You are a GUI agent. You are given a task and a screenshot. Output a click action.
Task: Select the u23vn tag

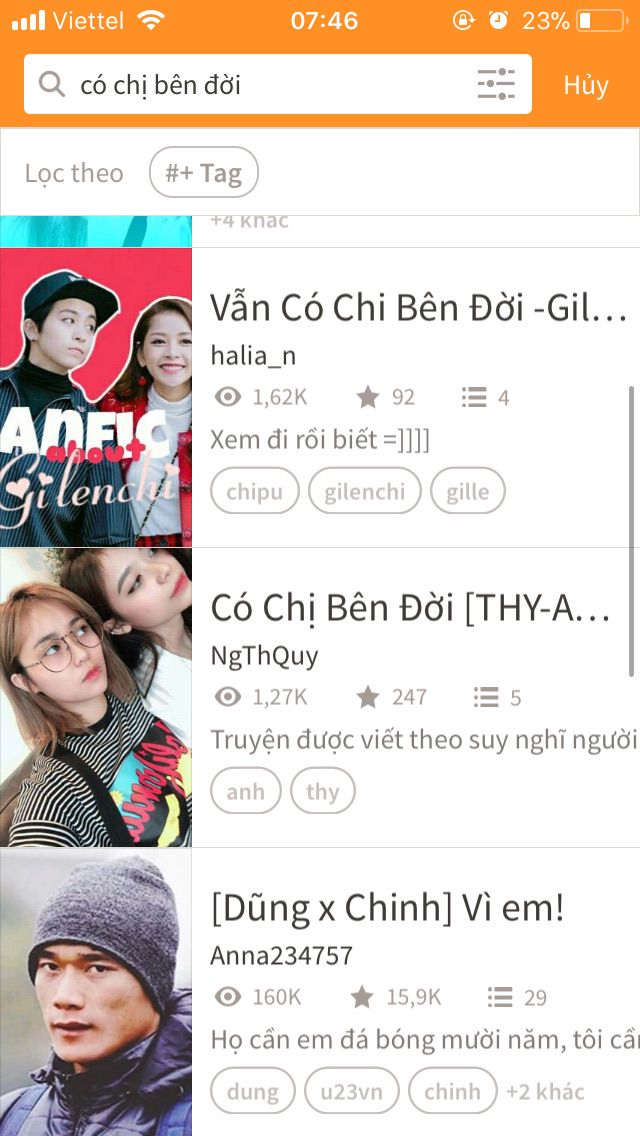(x=351, y=1091)
